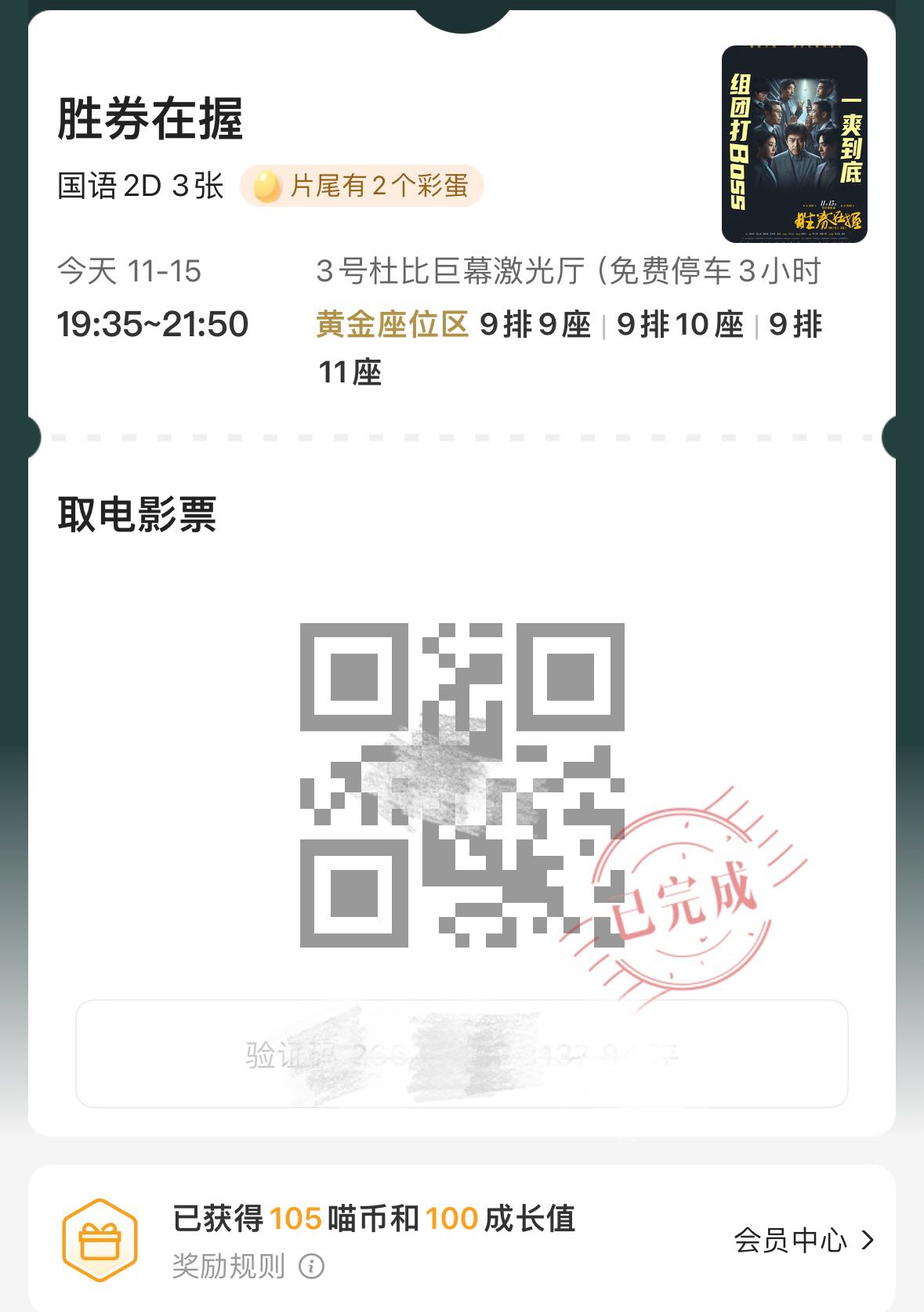Image resolution: width=924 pixels, height=1312 pixels.
Task: Tap the 片尾有2个彩蛋 chip
Action: tap(362, 187)
